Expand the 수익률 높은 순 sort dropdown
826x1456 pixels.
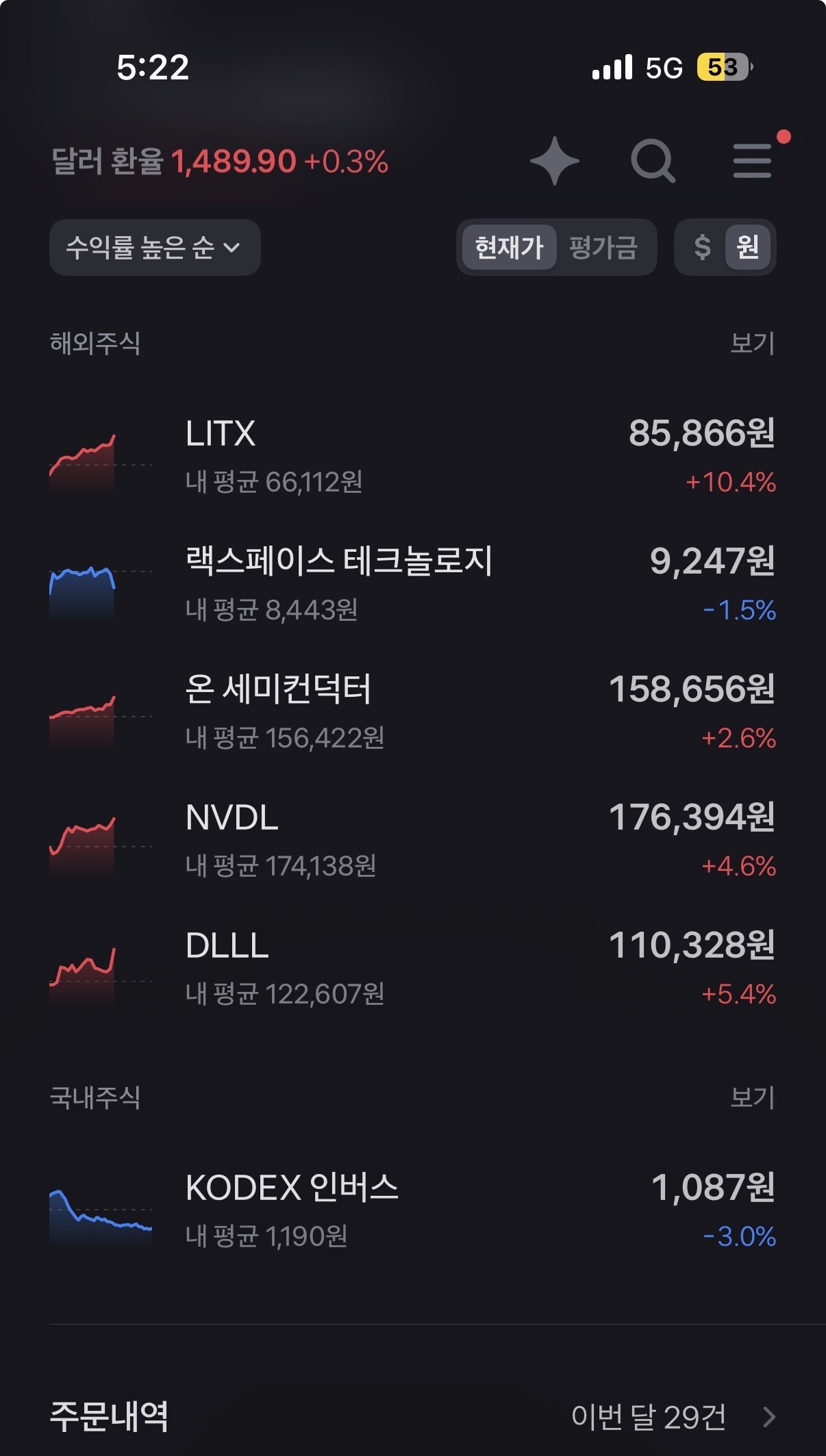[155, 247]
